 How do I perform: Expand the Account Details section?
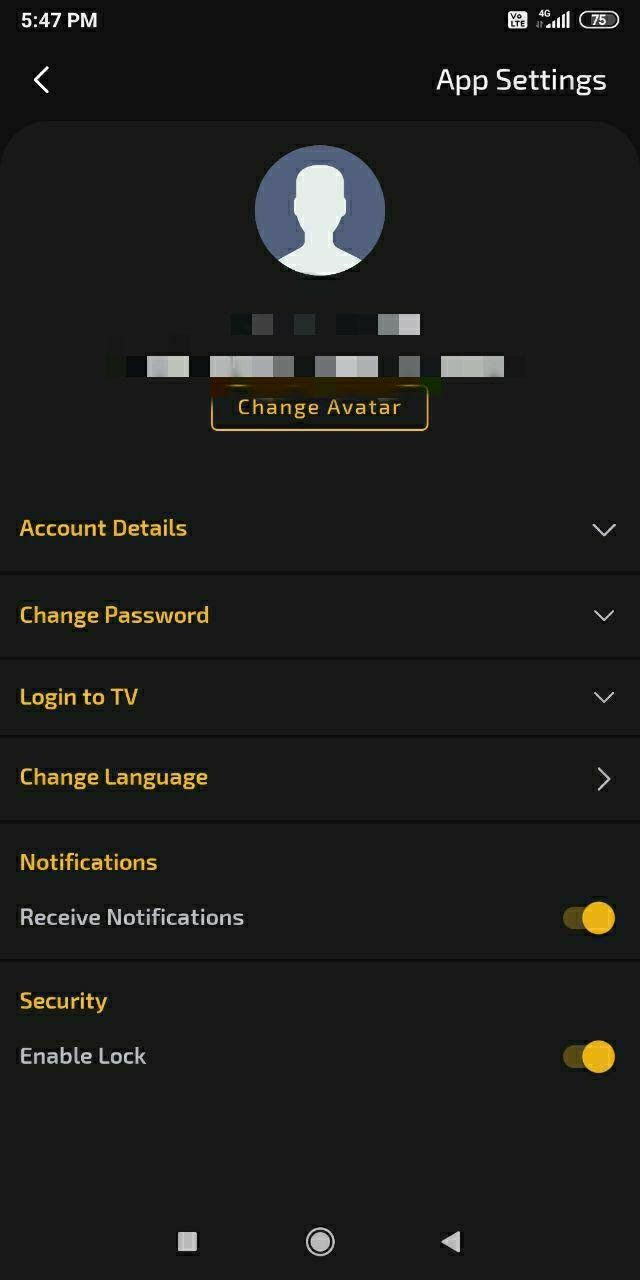pos(603,529)
